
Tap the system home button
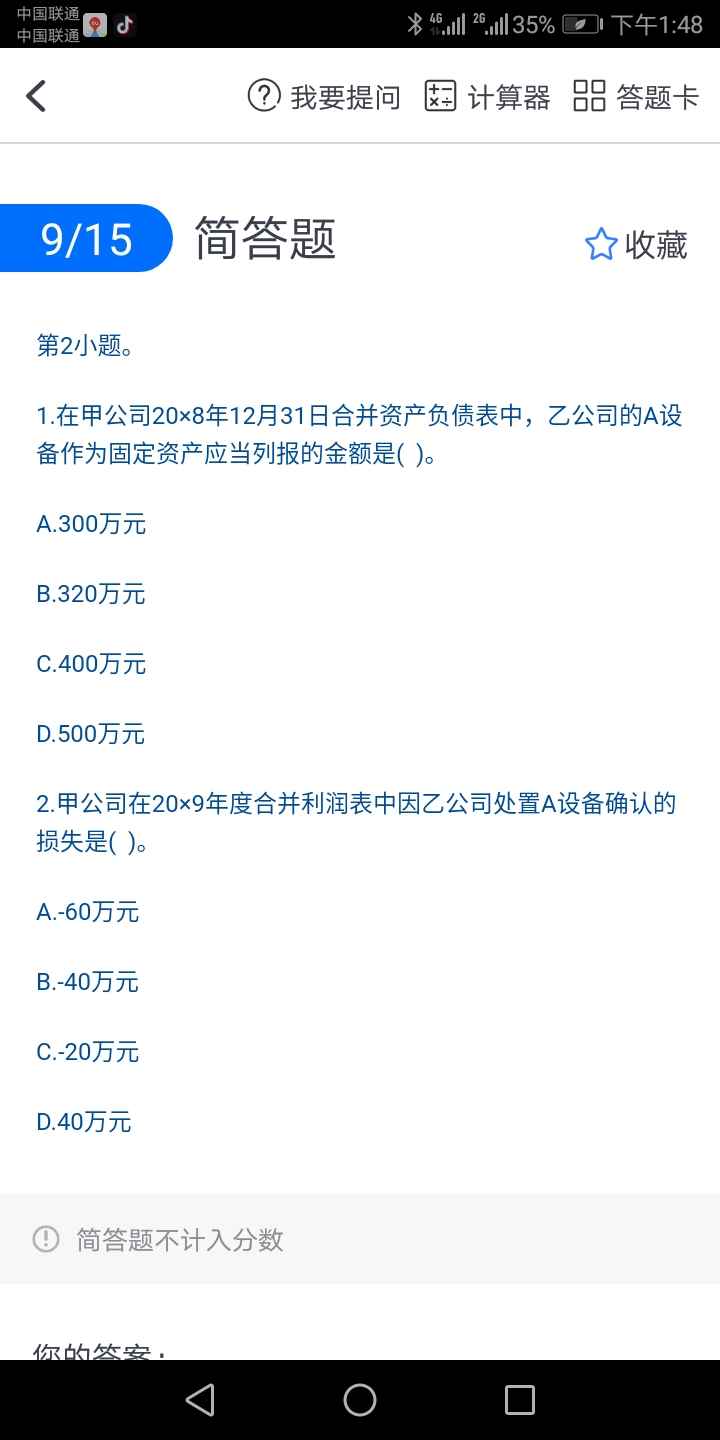360,1400
